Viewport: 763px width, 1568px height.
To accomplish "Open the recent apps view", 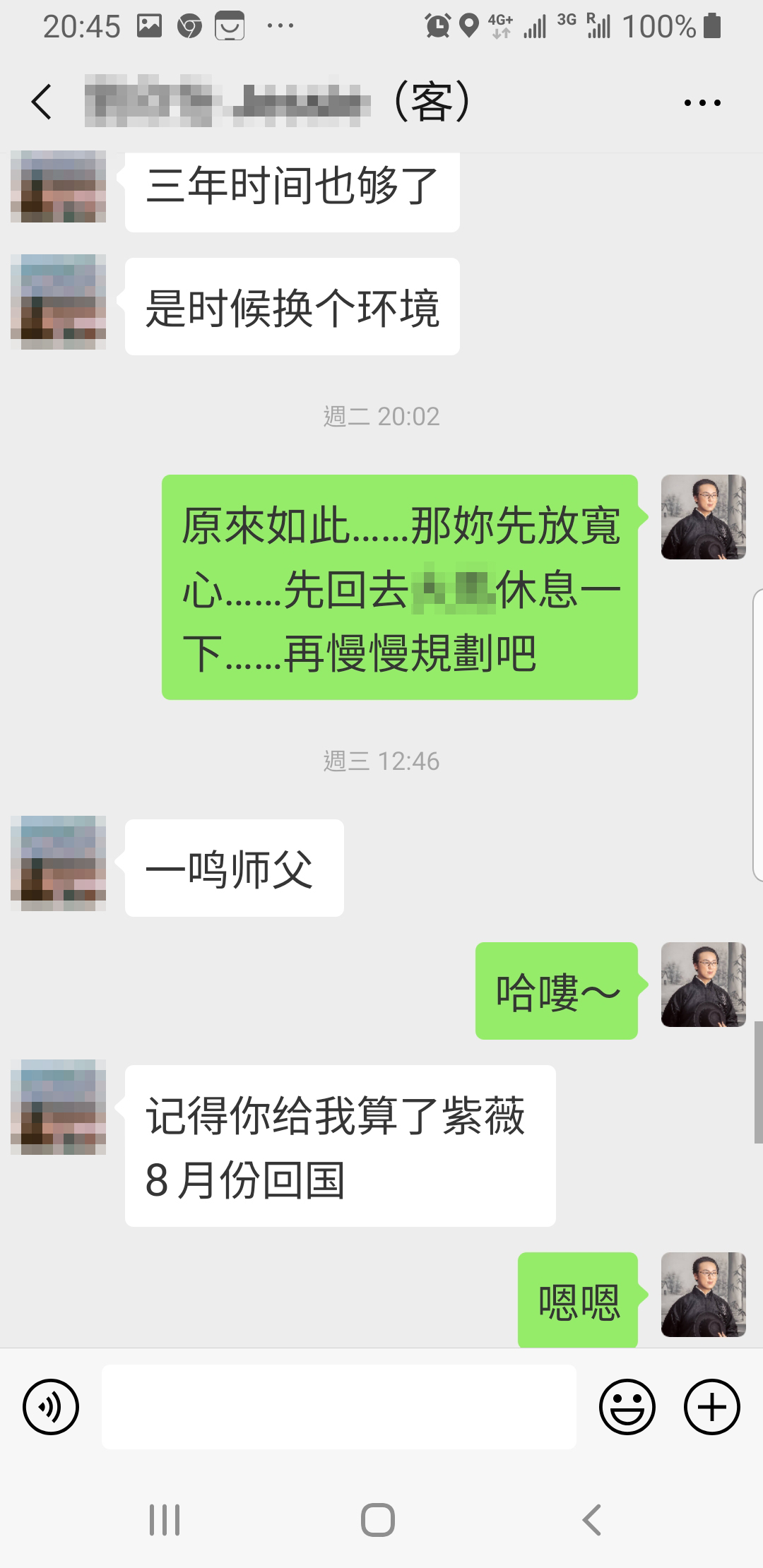I will point(165,1519).
